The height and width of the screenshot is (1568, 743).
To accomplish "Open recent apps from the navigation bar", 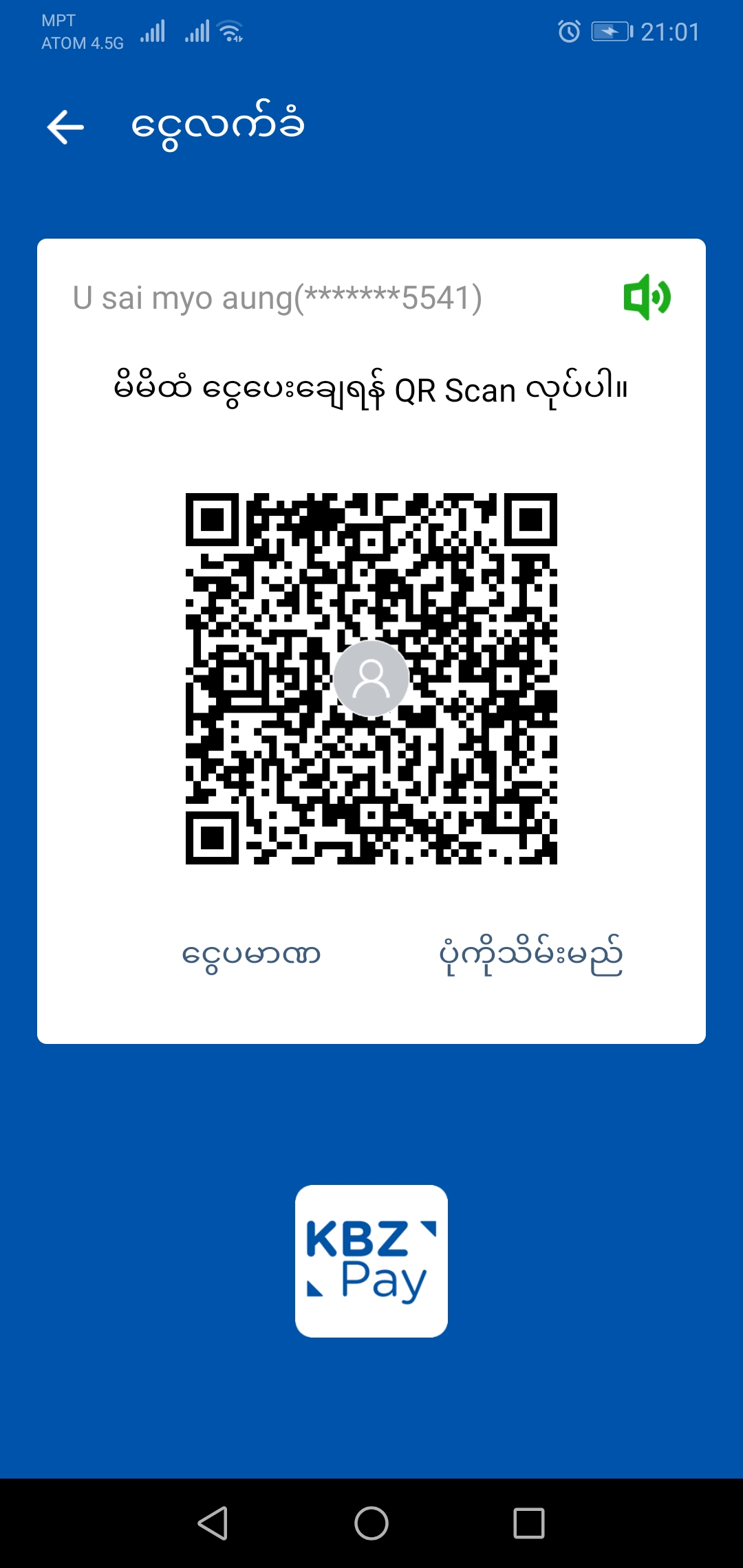I will [529, 1523].
